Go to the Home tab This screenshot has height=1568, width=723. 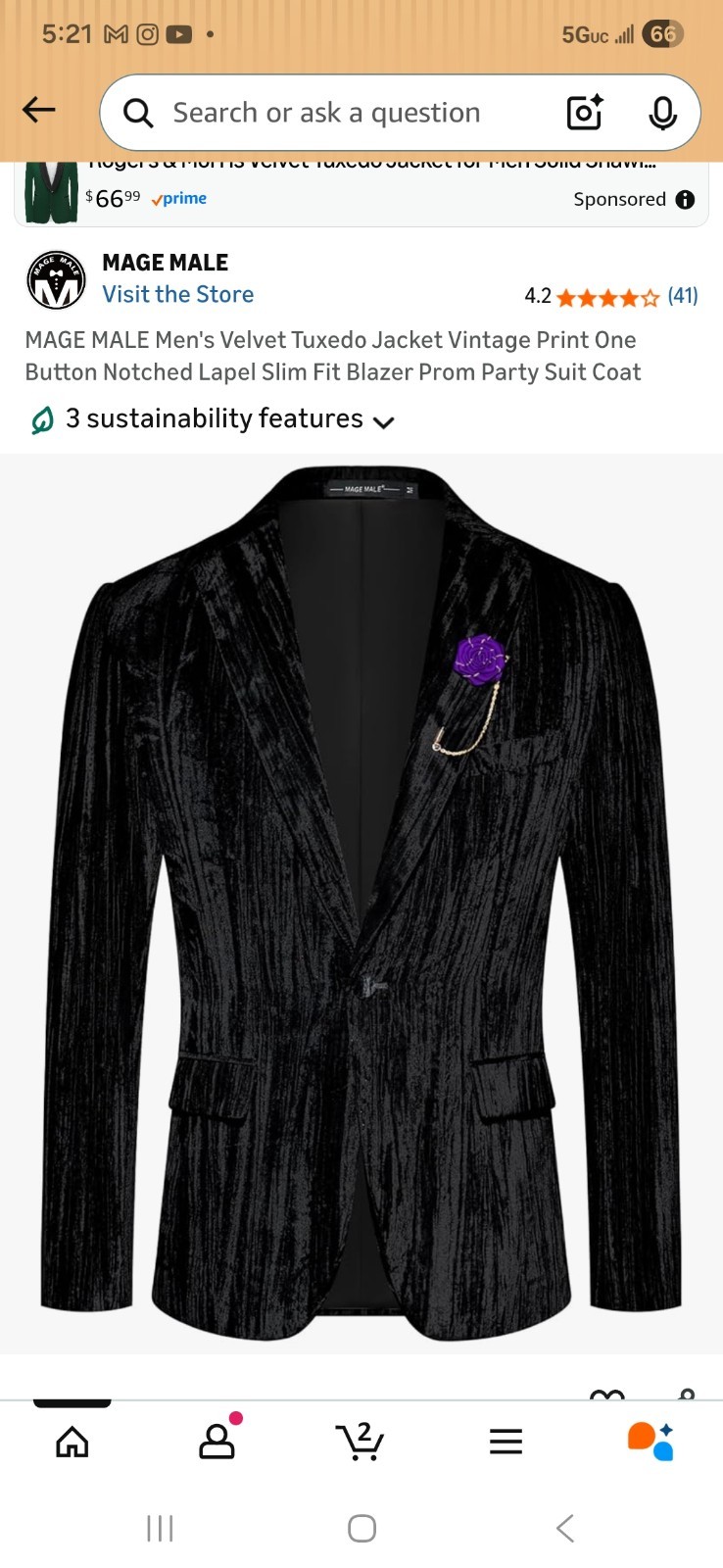pyautogui.click(x=72, y=1442)
